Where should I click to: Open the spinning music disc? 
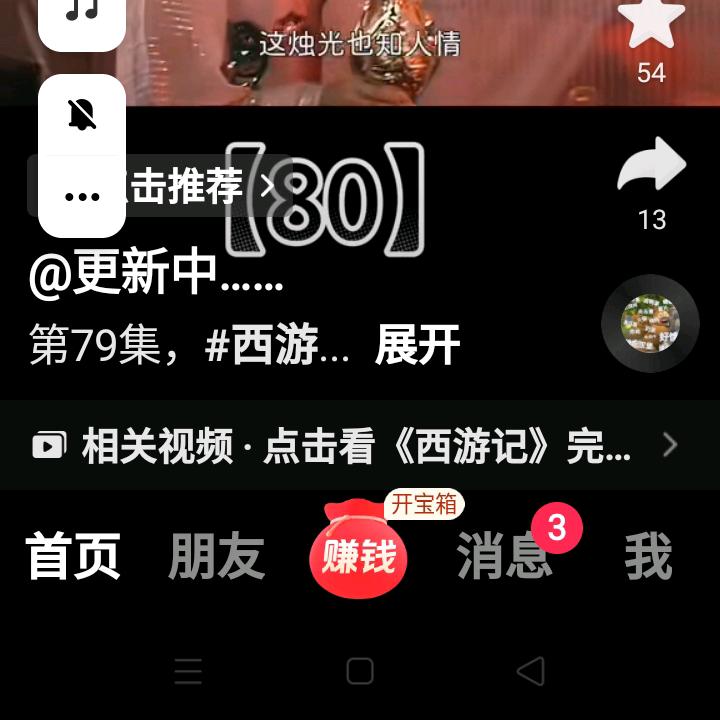click(x=650, y=324)
